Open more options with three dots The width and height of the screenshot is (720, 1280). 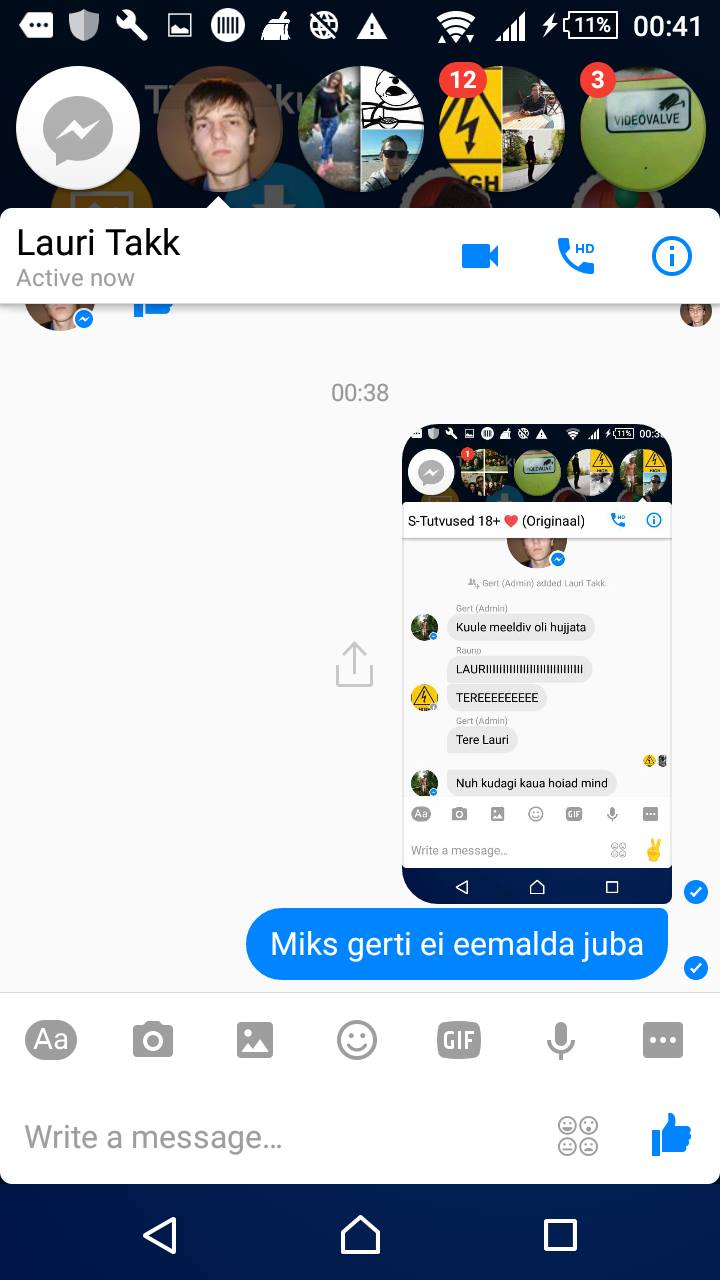[663, 1040]
